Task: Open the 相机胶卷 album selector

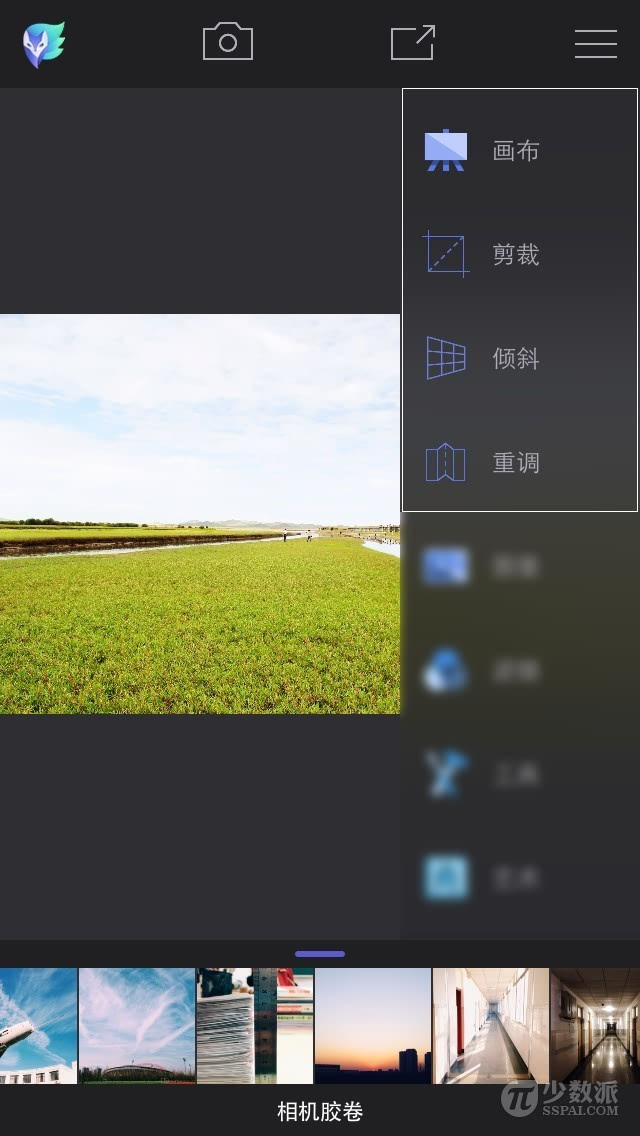Action: [x=320, y=1111]
